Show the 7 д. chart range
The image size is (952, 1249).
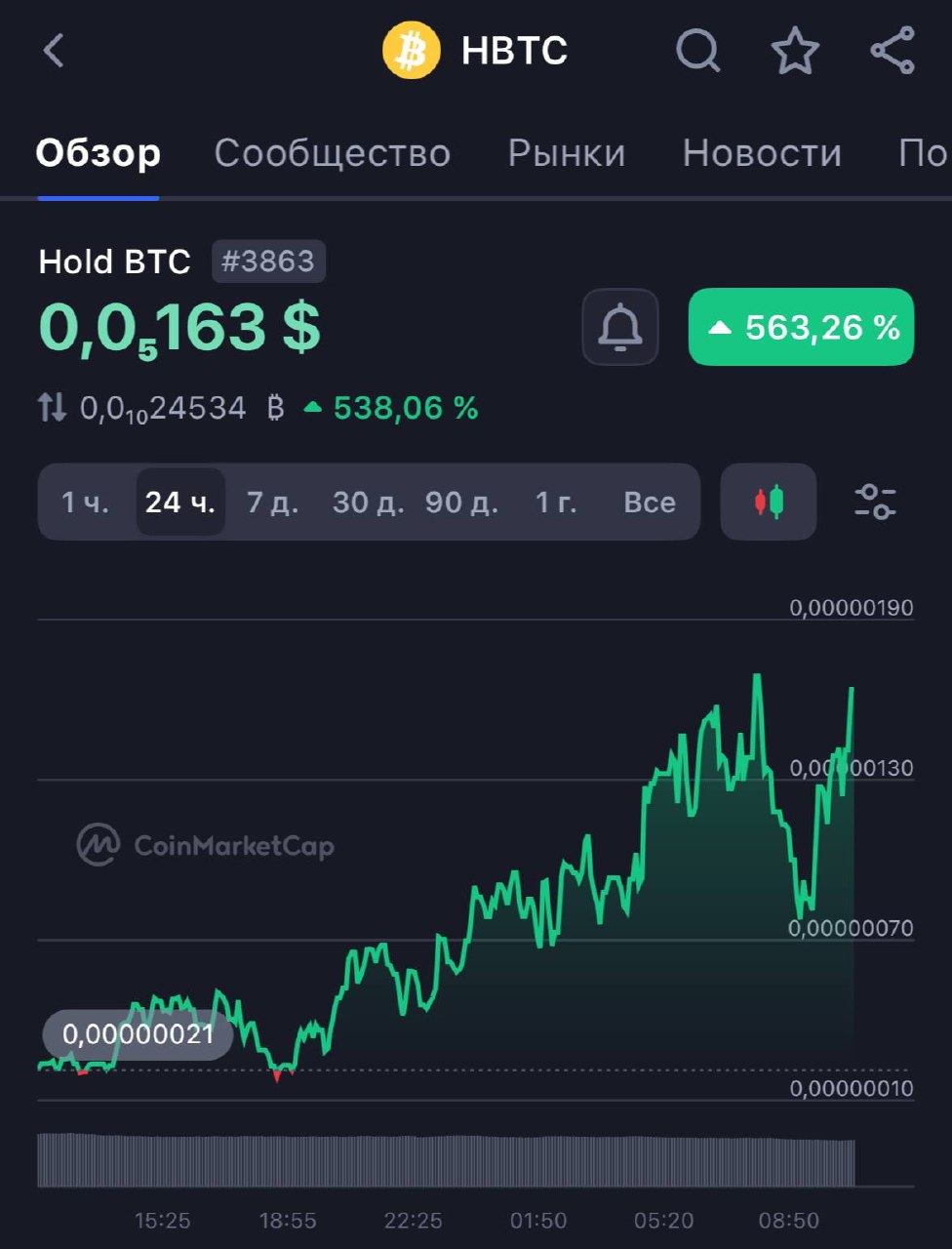coord(272,503)
